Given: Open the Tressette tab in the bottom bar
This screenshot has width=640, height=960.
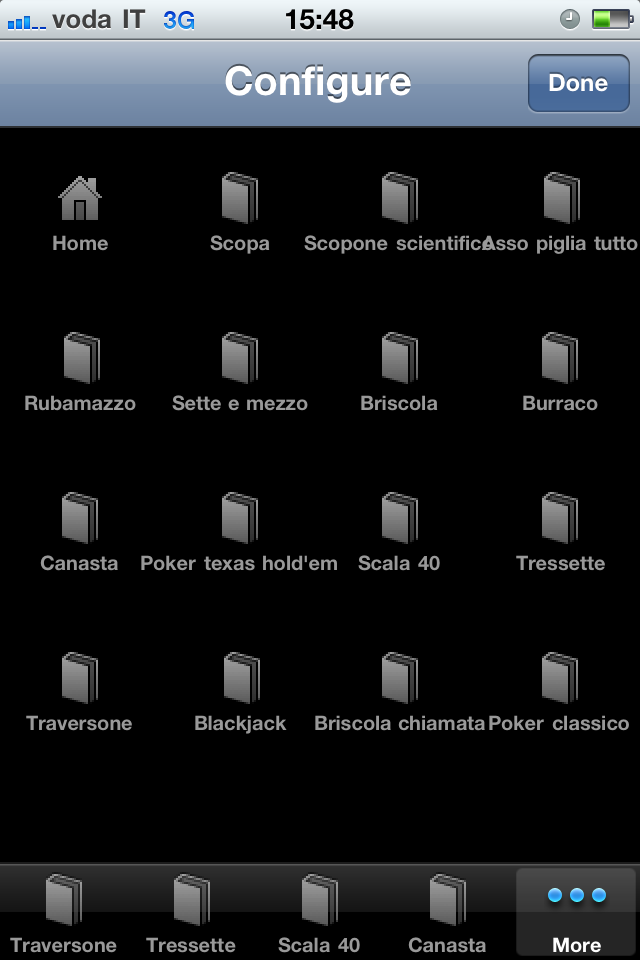Looking at the screenshot, I should (191, 912).
